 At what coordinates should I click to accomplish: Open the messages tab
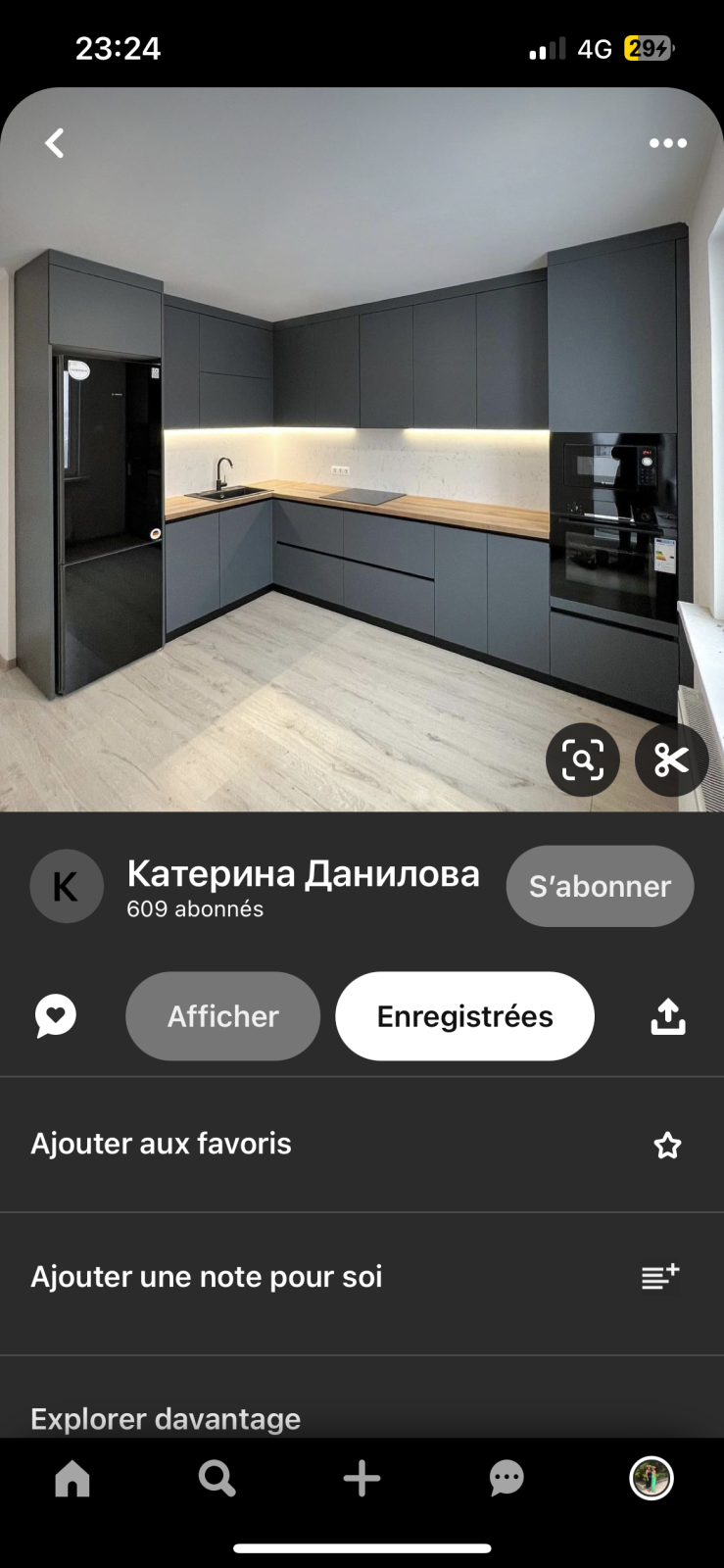(507, 1478)
